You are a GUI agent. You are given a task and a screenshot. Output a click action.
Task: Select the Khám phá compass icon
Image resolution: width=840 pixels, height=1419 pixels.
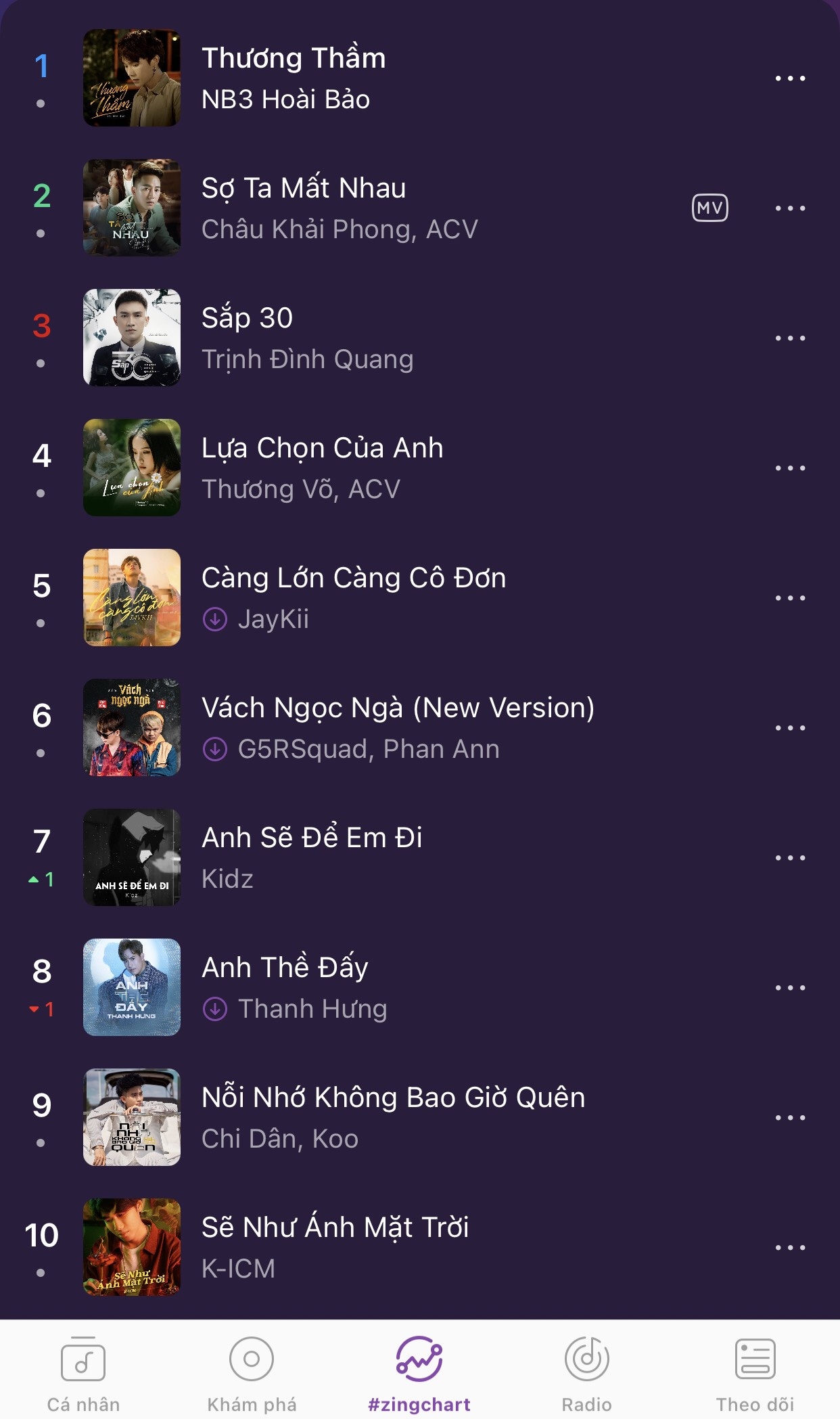click(252, 1358)
